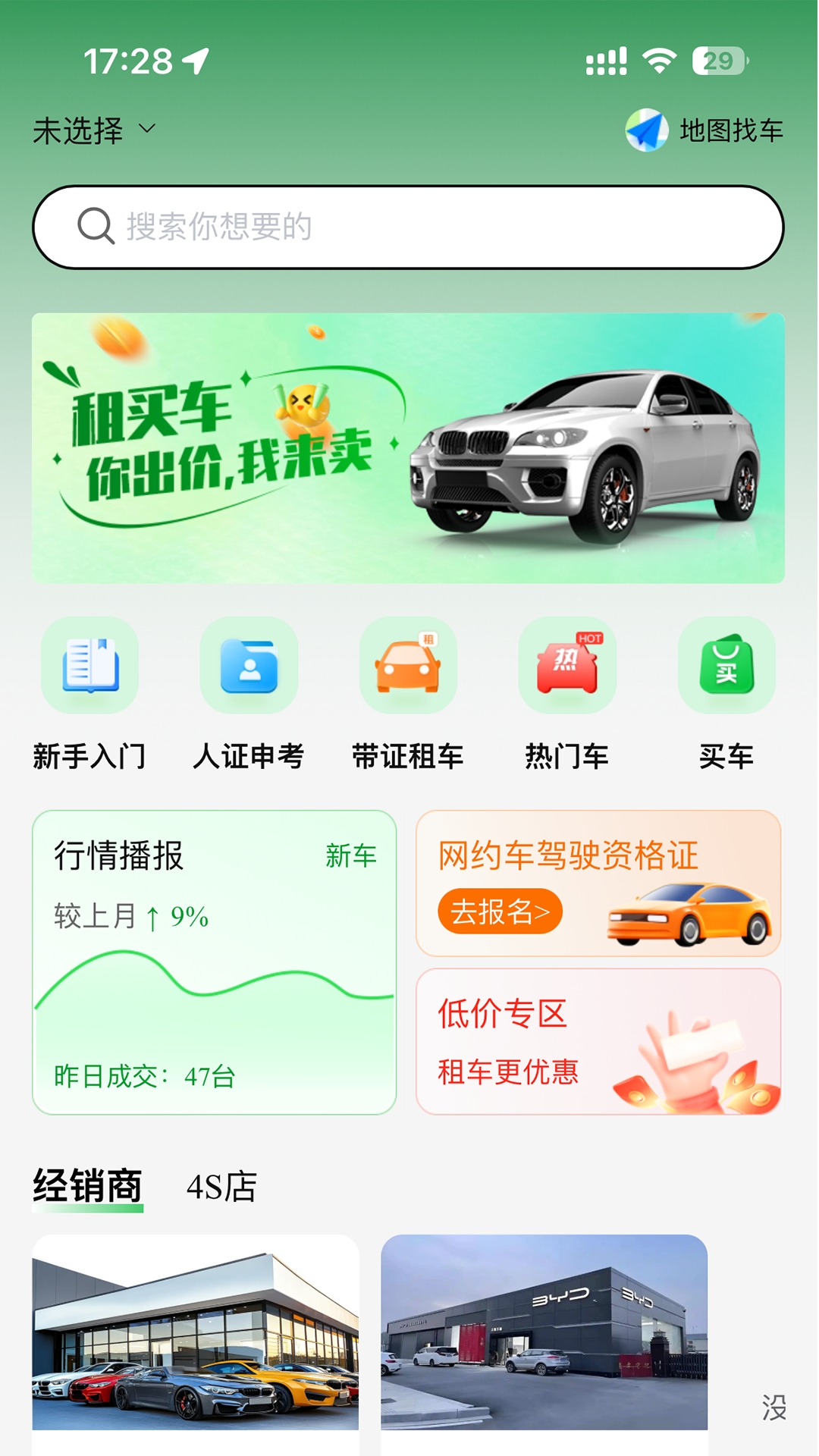
Task: Open the 低价专区 low-price zone card
Action: click(x=598, y=1040)
